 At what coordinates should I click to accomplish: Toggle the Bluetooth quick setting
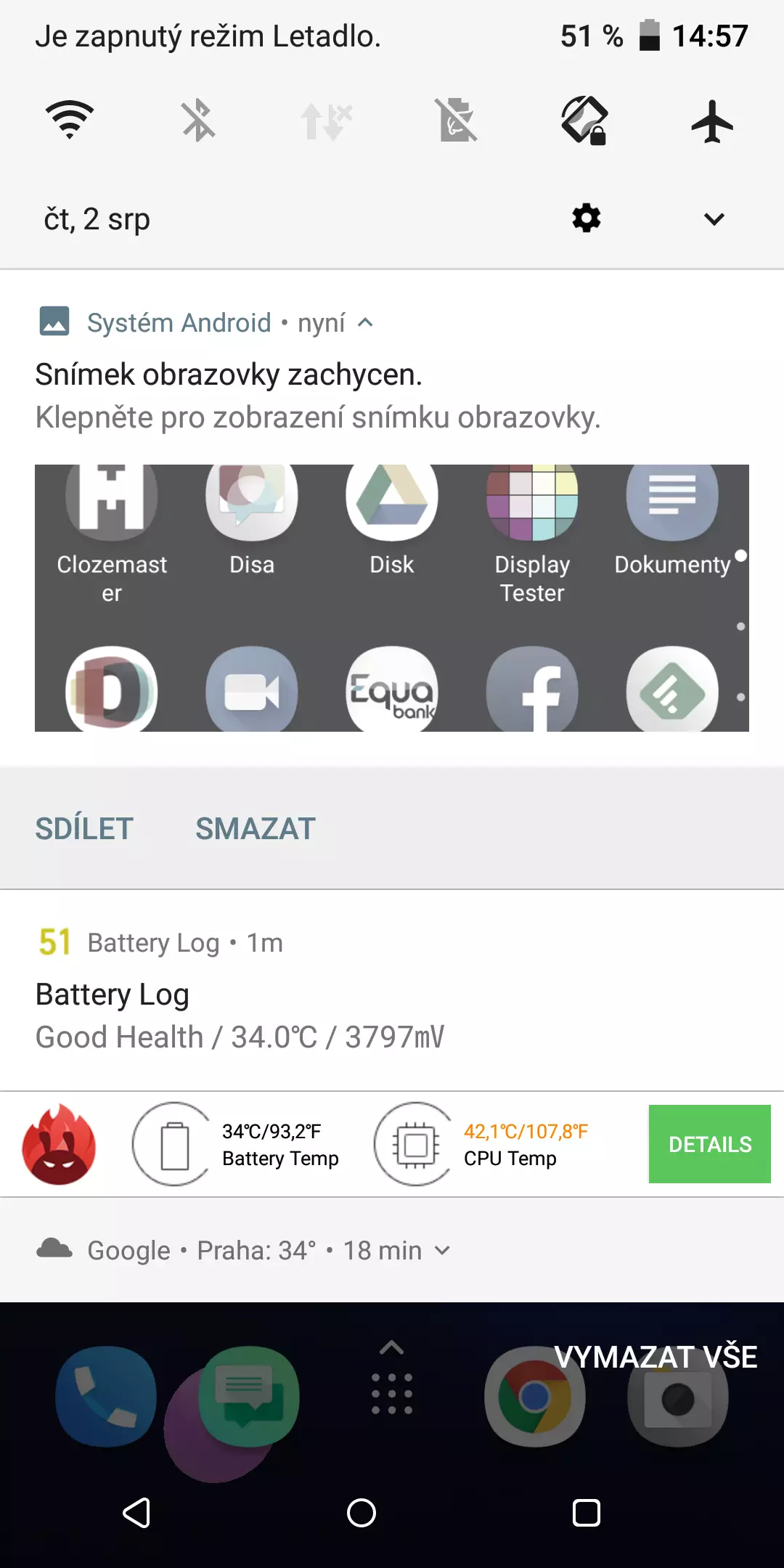click(198, 120)
